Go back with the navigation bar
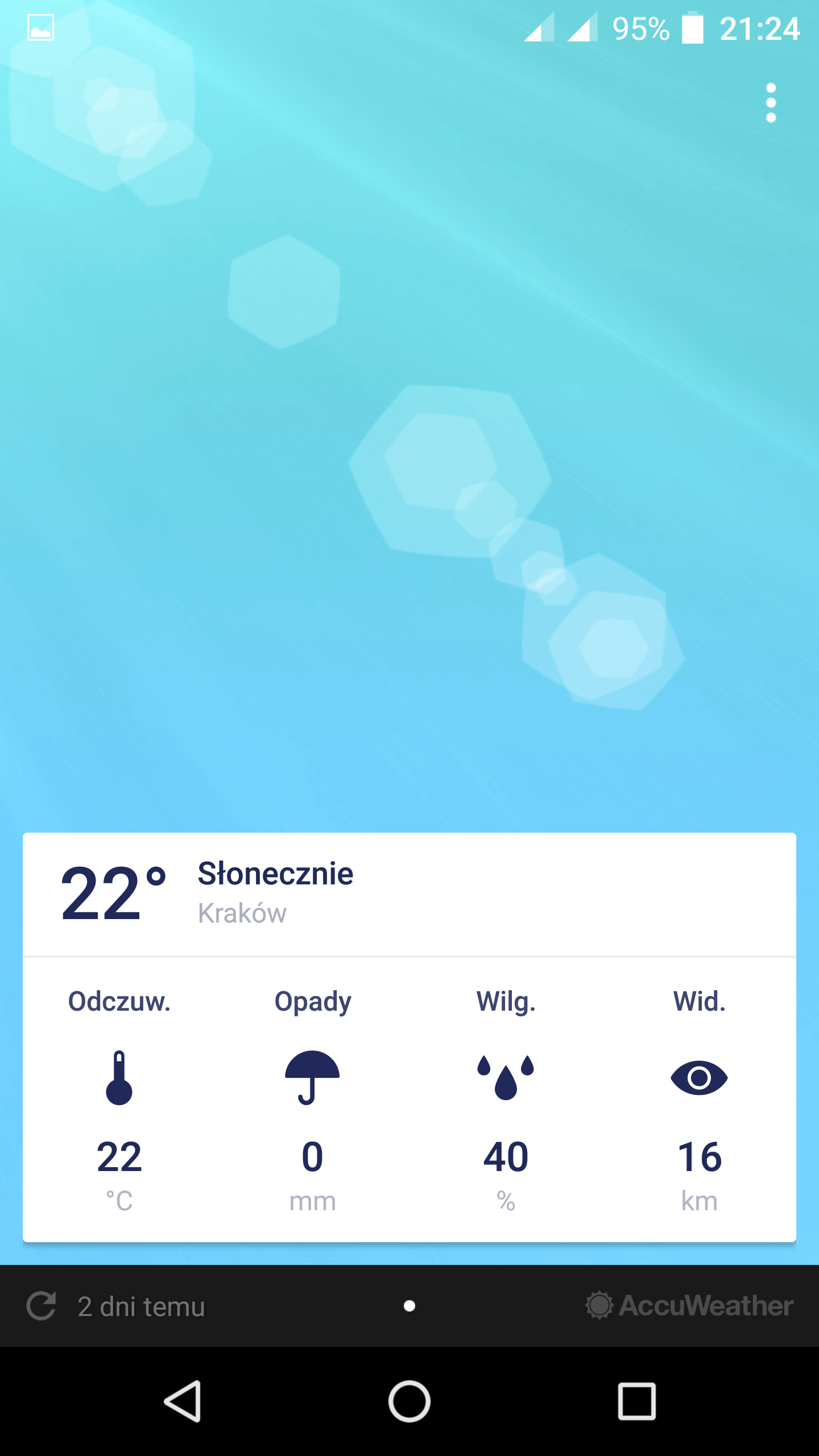The height and width of the screenshot is (1456, 819). (183, 1401)
